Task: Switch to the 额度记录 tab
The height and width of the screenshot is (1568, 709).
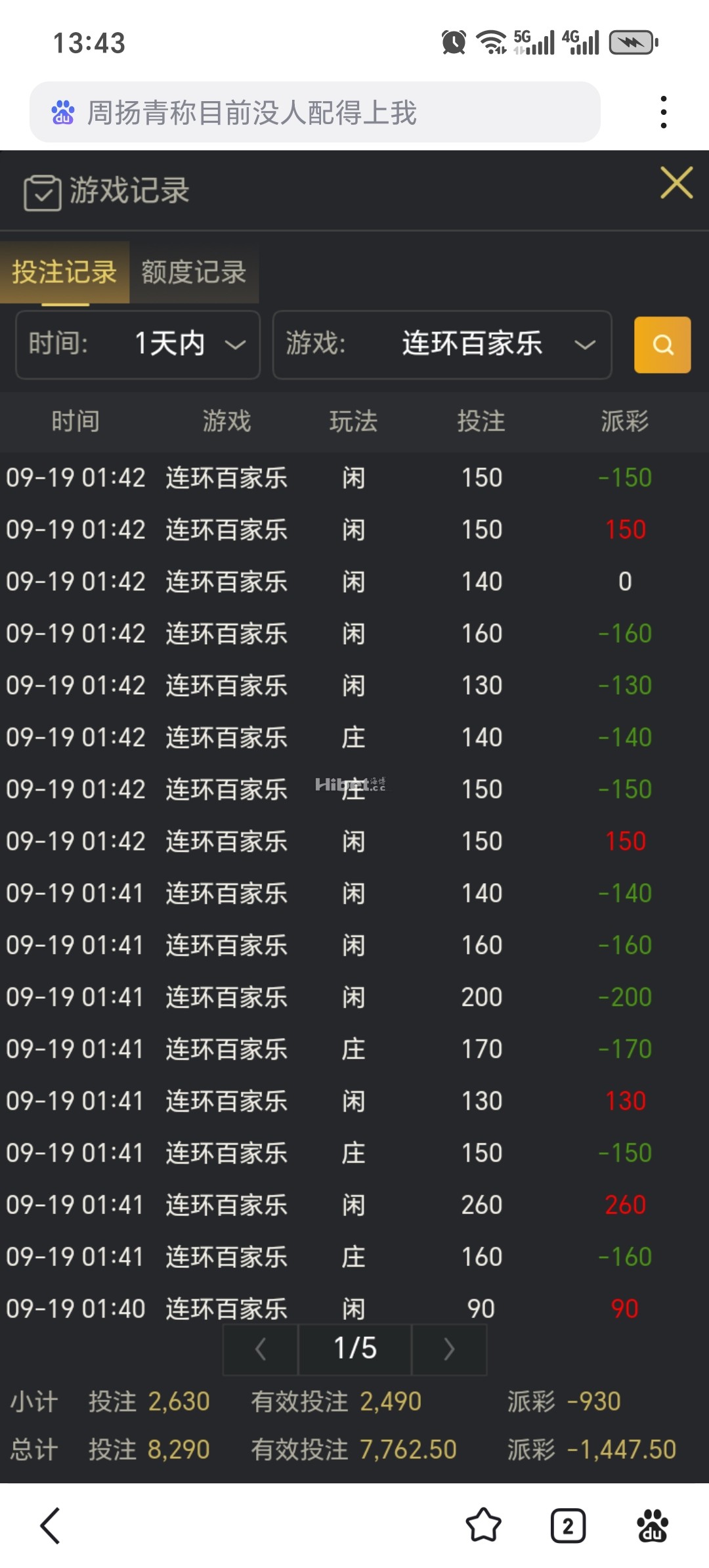Action: [192, 272]
